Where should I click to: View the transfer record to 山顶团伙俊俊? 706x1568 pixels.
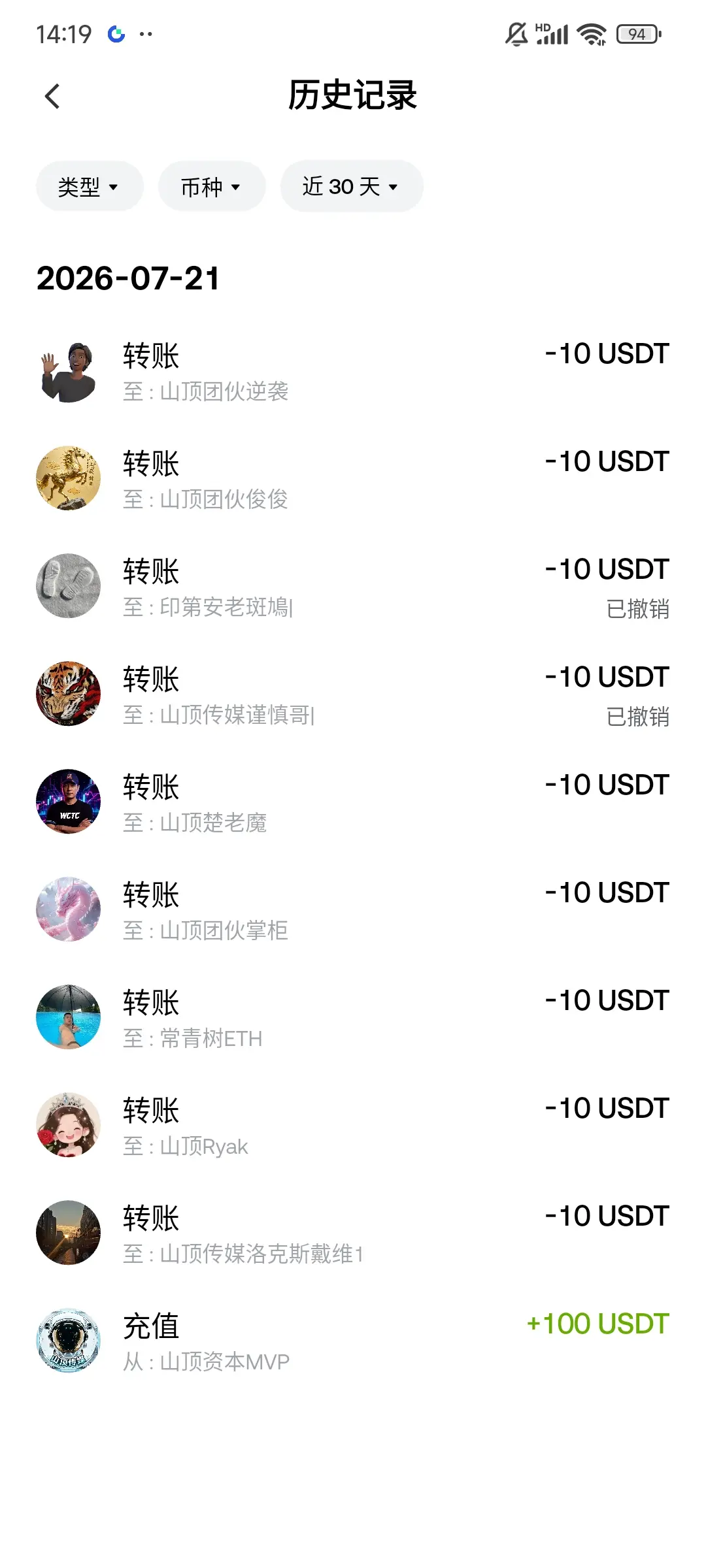(x=353, y=479)
